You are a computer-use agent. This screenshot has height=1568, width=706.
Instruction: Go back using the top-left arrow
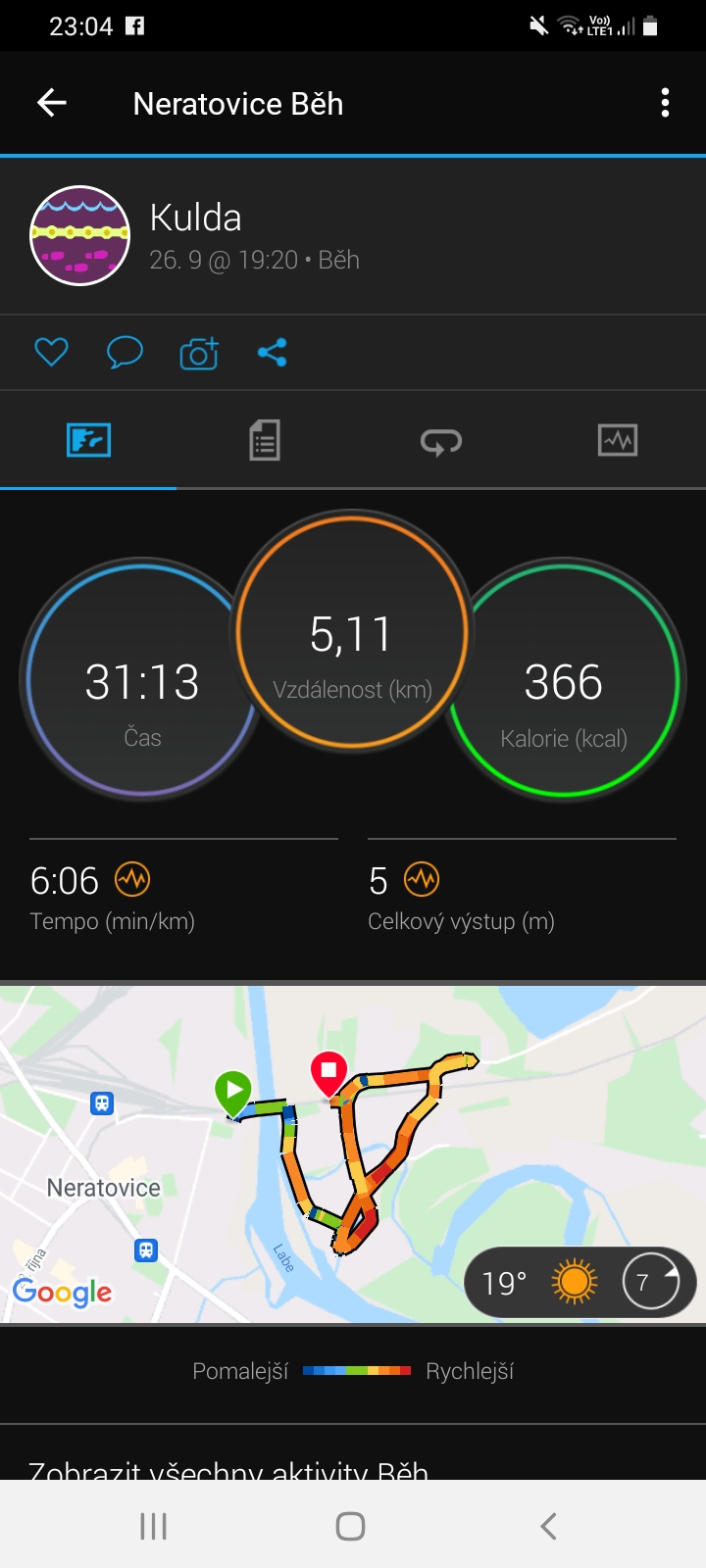point(51,103)
